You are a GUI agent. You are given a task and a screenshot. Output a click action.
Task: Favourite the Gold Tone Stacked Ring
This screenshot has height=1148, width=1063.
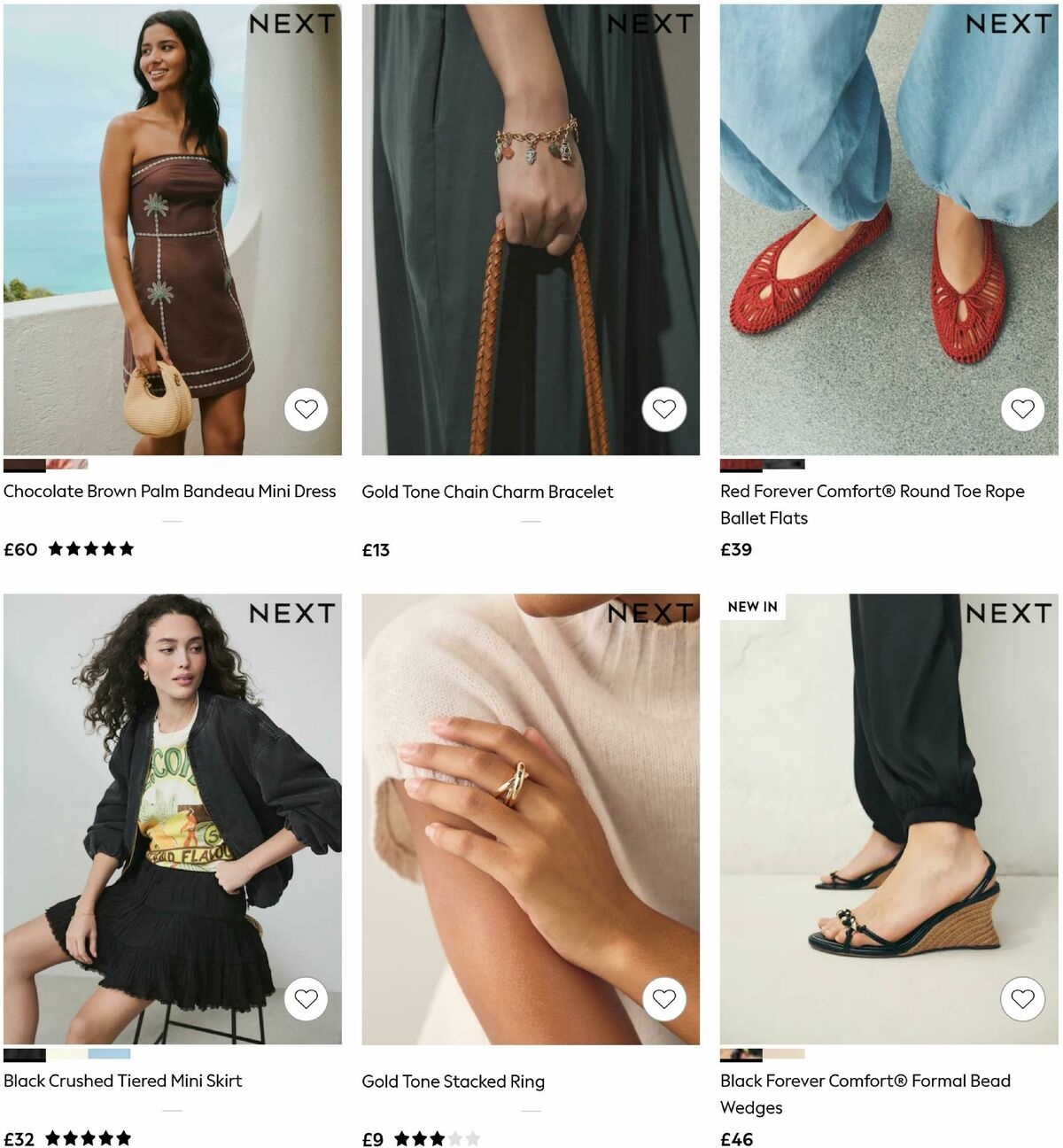pyautogui.click(x=664, y=999)
